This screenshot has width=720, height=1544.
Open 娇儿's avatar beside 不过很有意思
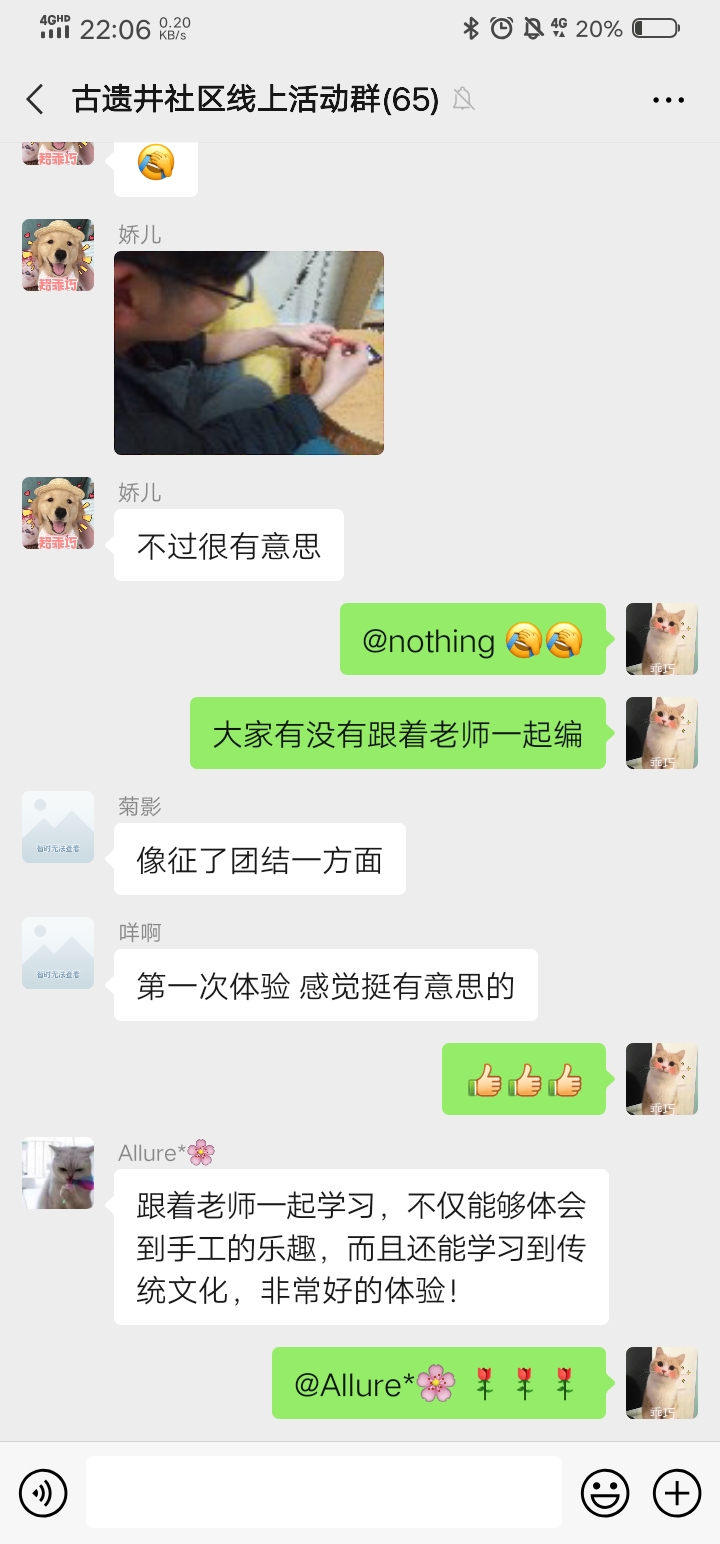pos(58,513)
